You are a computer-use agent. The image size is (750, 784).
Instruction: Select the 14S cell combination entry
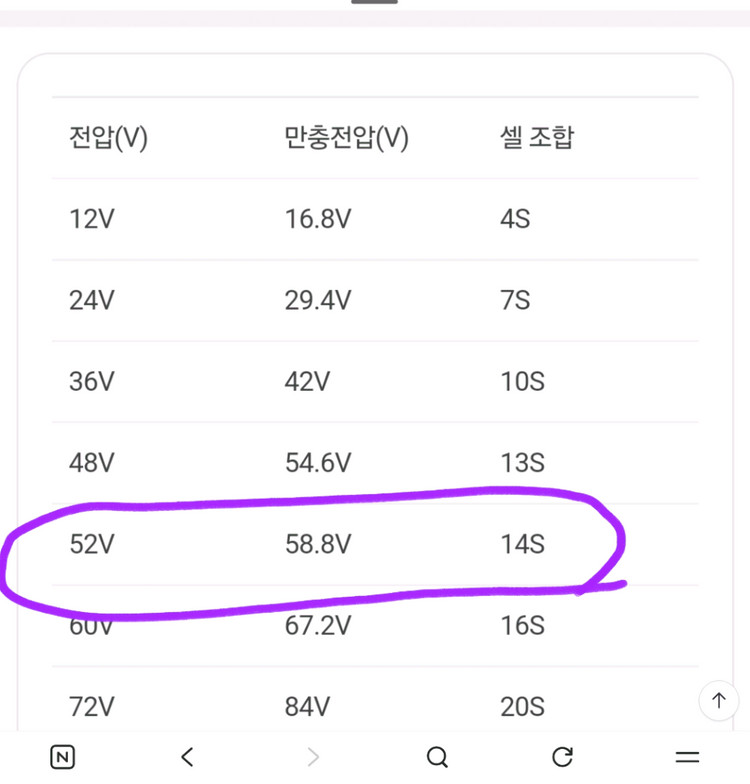[521, 544]
